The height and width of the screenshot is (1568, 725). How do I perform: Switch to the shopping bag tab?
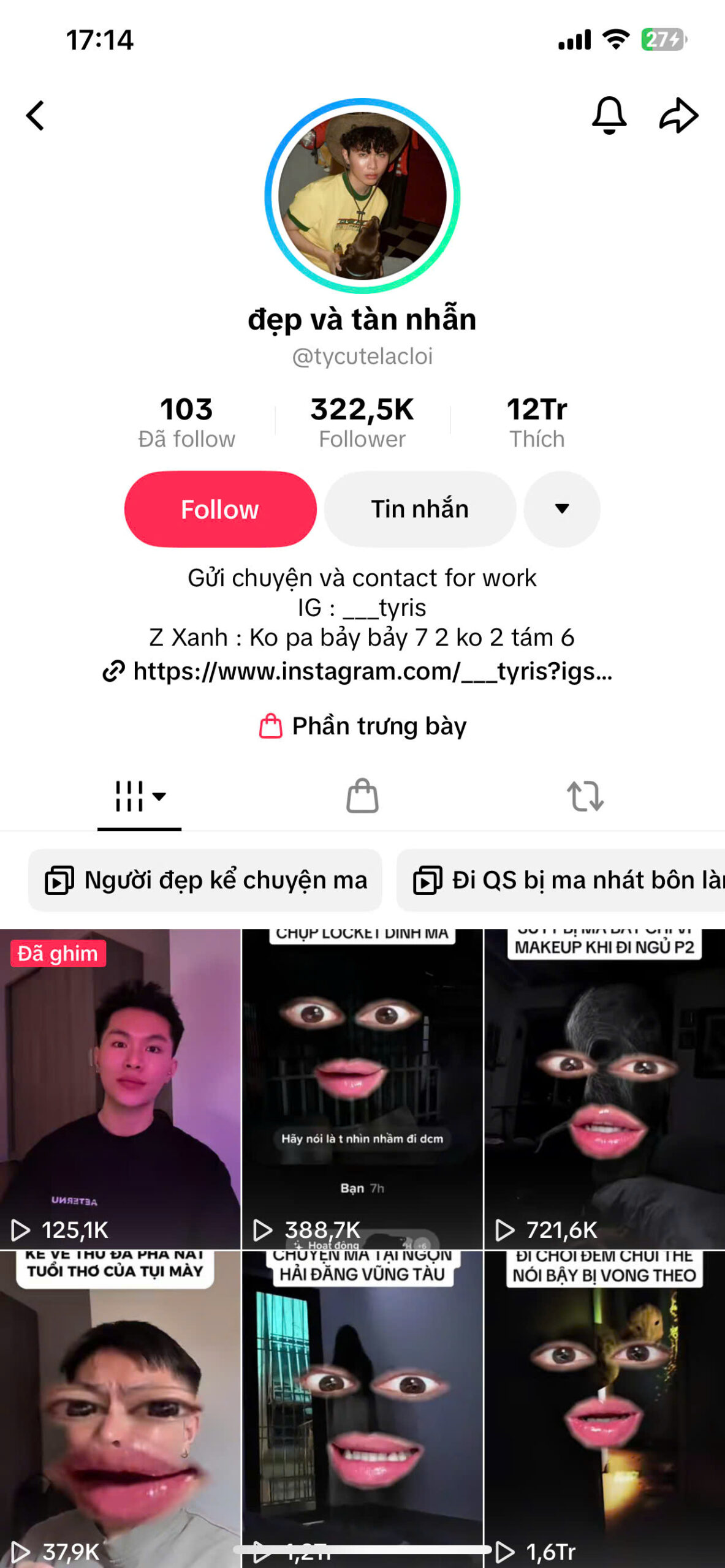click(x=362, y=796)
